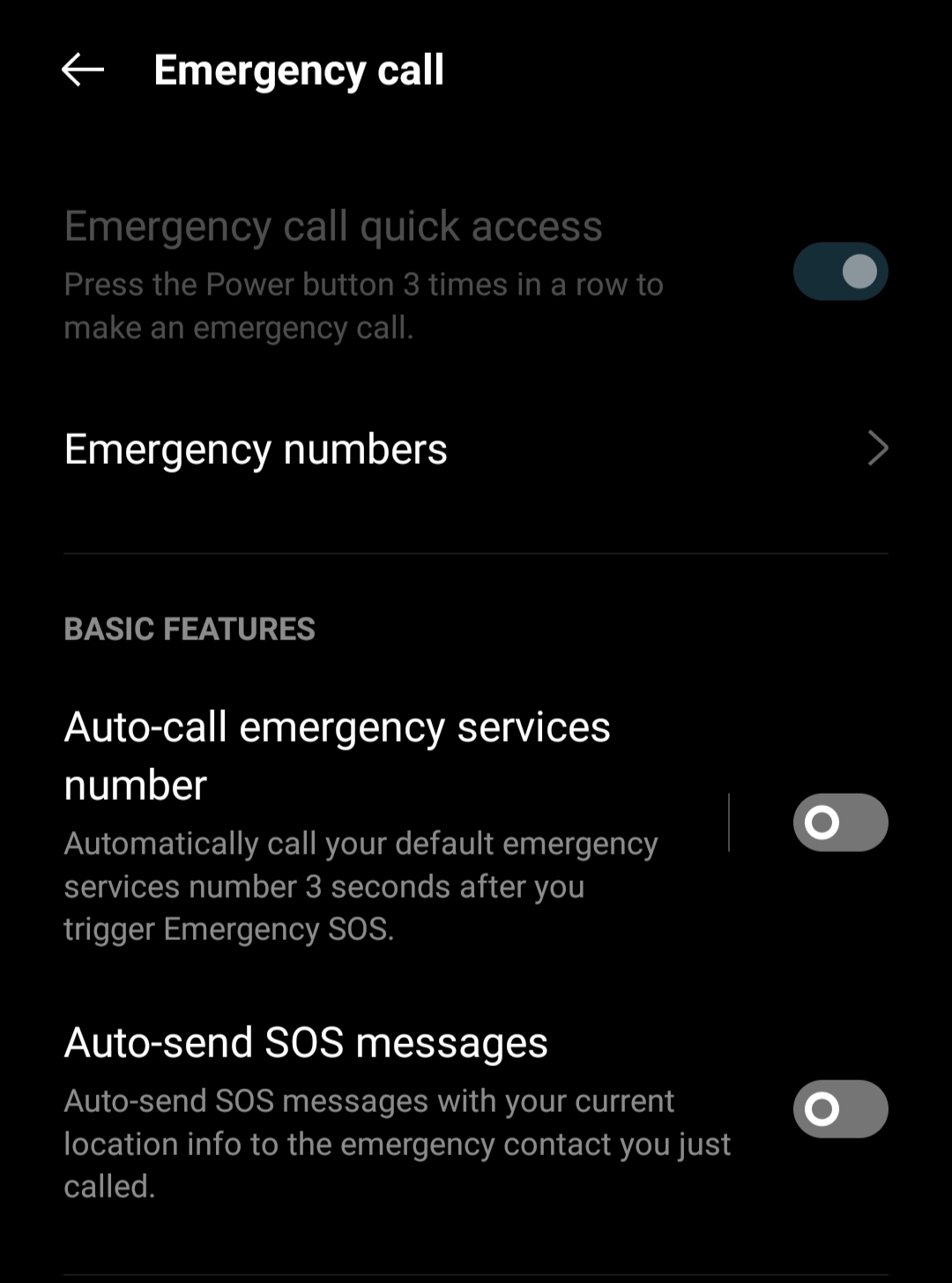Click the switch beside Auto-send SOS messages
The image size is (952, 1283).
click(x=840, y=1108)
